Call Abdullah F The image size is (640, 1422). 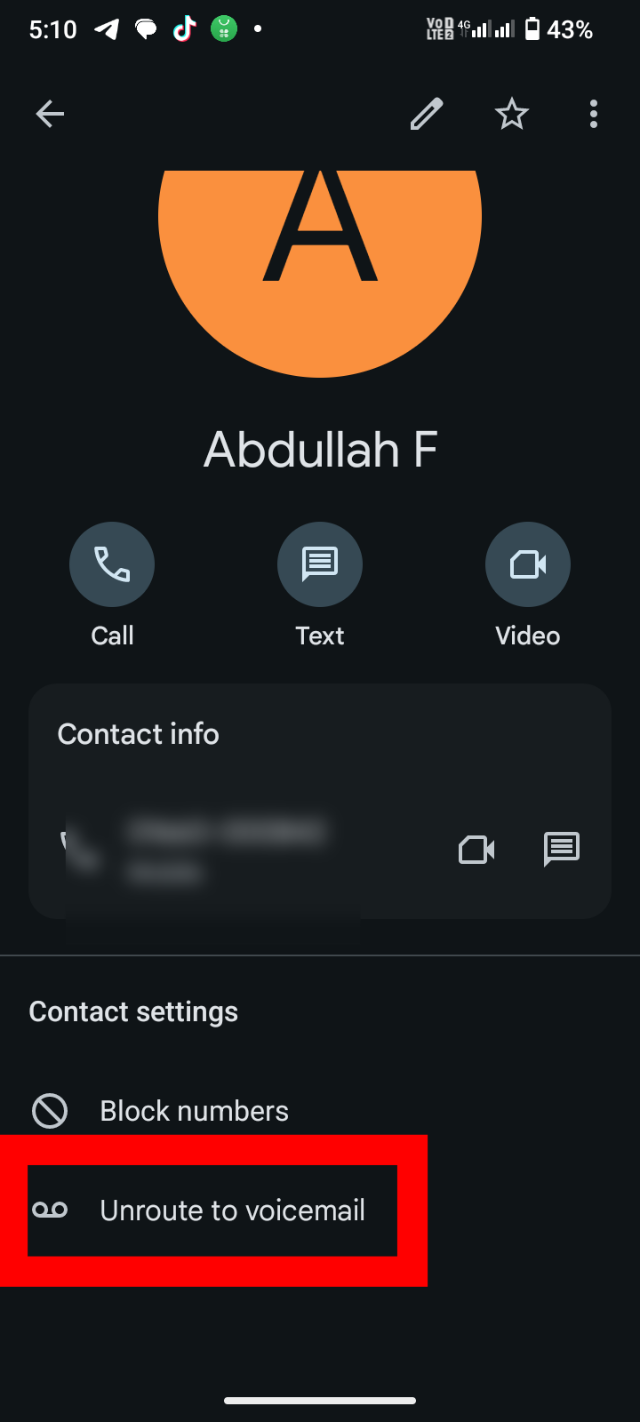click(x=112, y=566)
